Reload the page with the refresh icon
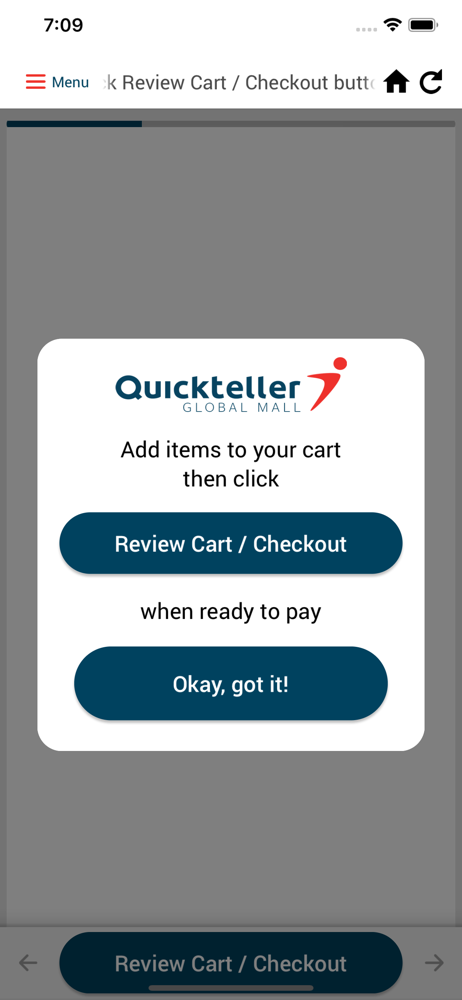 tap(431, 82)
